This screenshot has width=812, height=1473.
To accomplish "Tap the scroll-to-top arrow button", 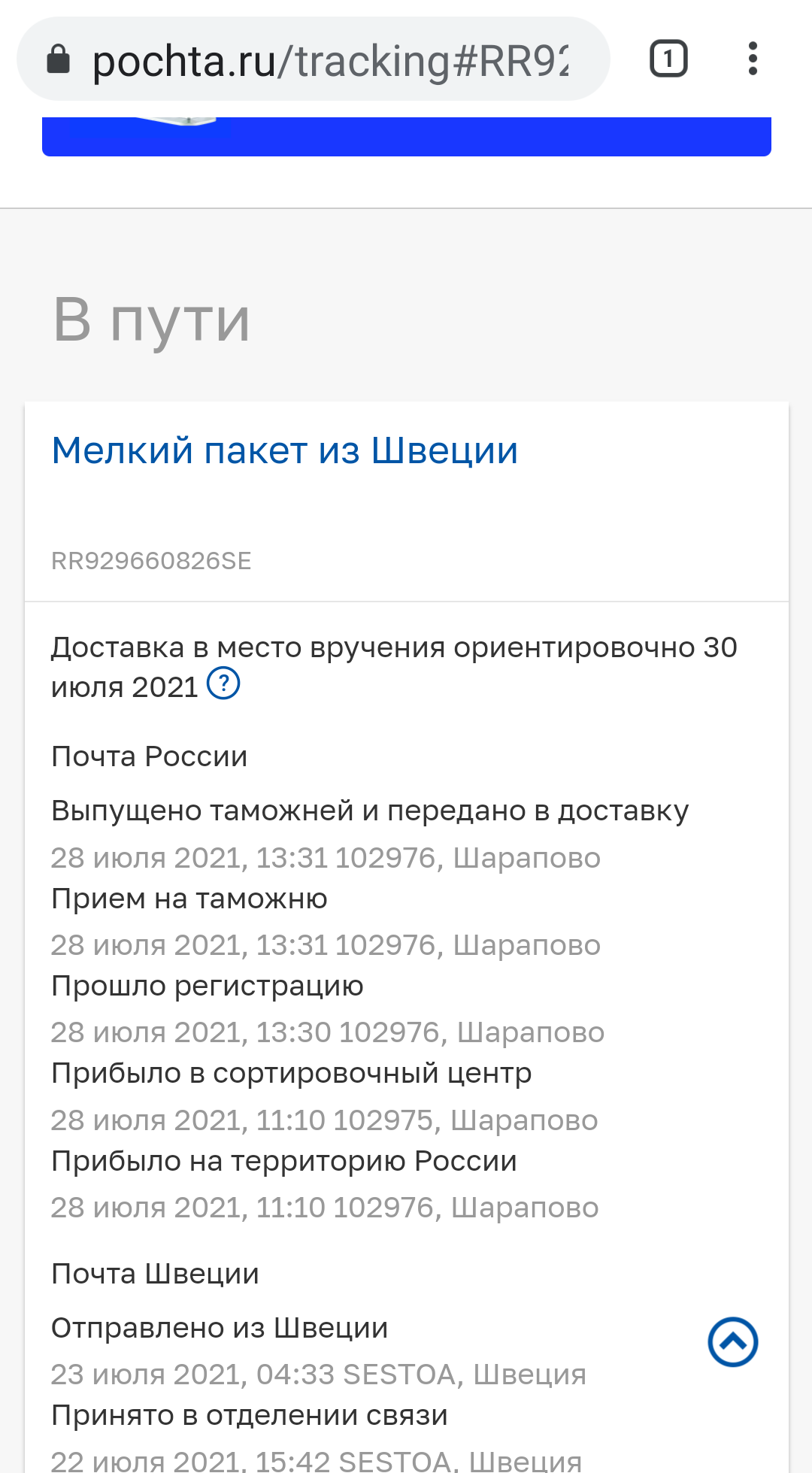I will [x=733, y=1342].
